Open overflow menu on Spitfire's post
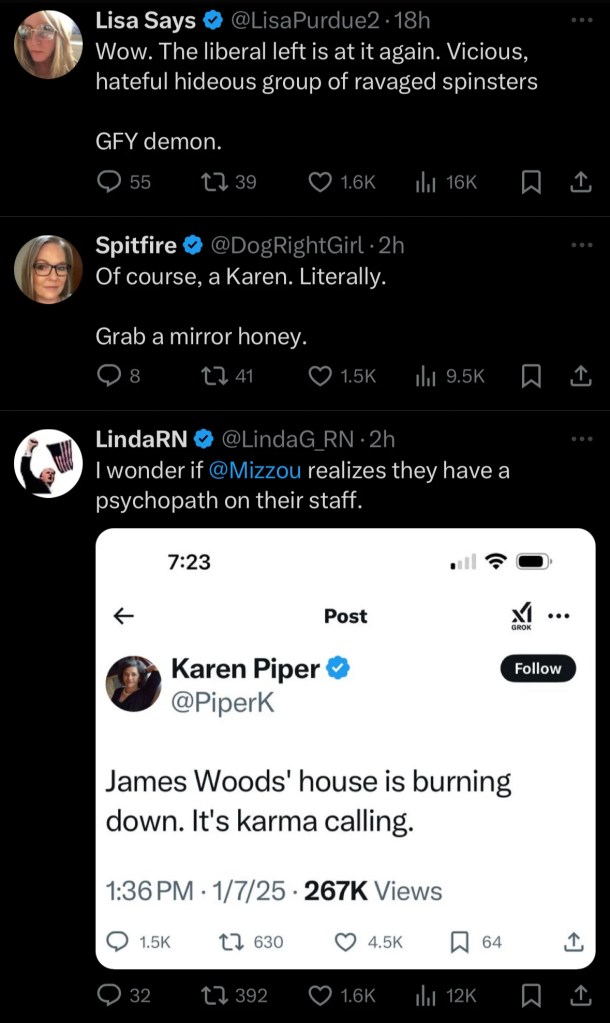This screenshot has height=1023, width=610. tap(580, 245)
